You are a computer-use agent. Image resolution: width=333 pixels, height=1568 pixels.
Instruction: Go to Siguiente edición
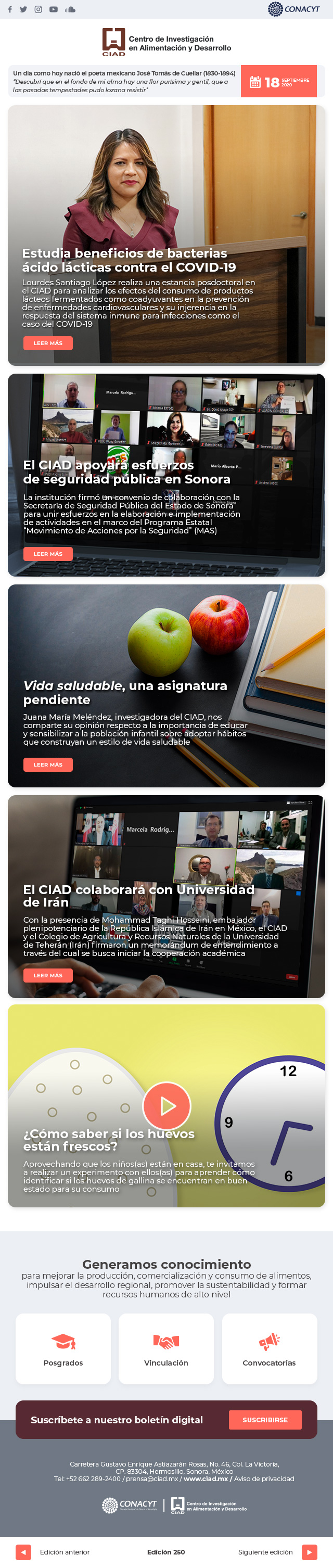click(x=309, y=1551)
